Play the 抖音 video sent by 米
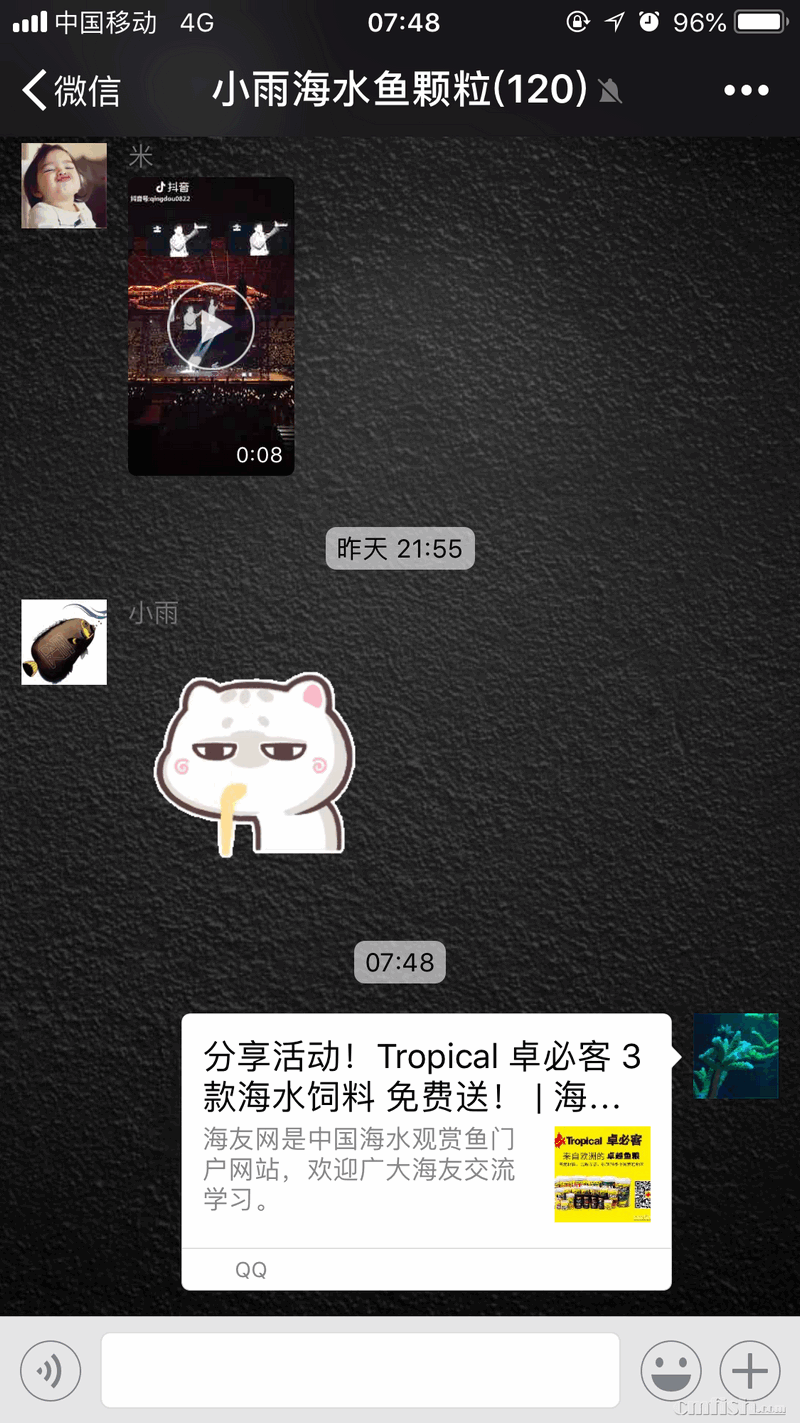Image resolution: width=800 pixels, height=1423 pixels. 211,326
